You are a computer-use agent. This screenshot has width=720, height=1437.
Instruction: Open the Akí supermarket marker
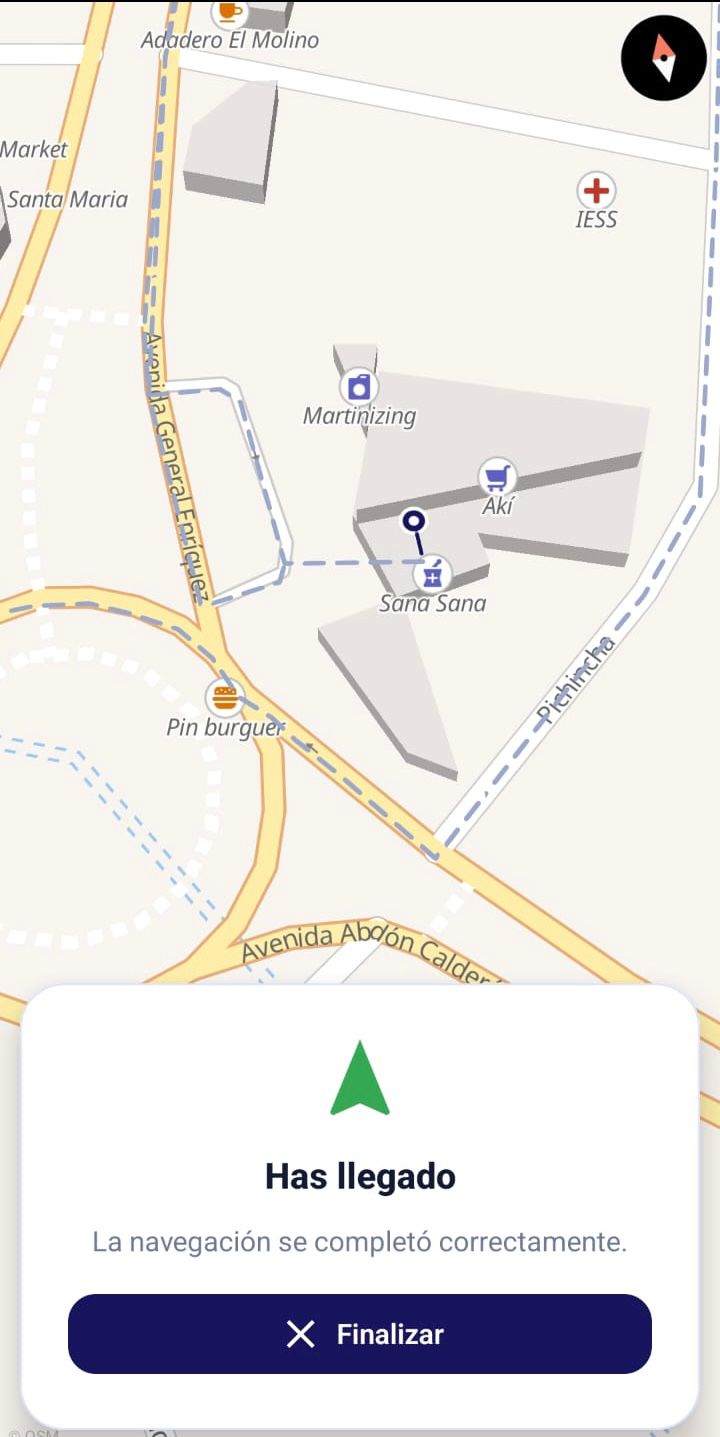497,476
